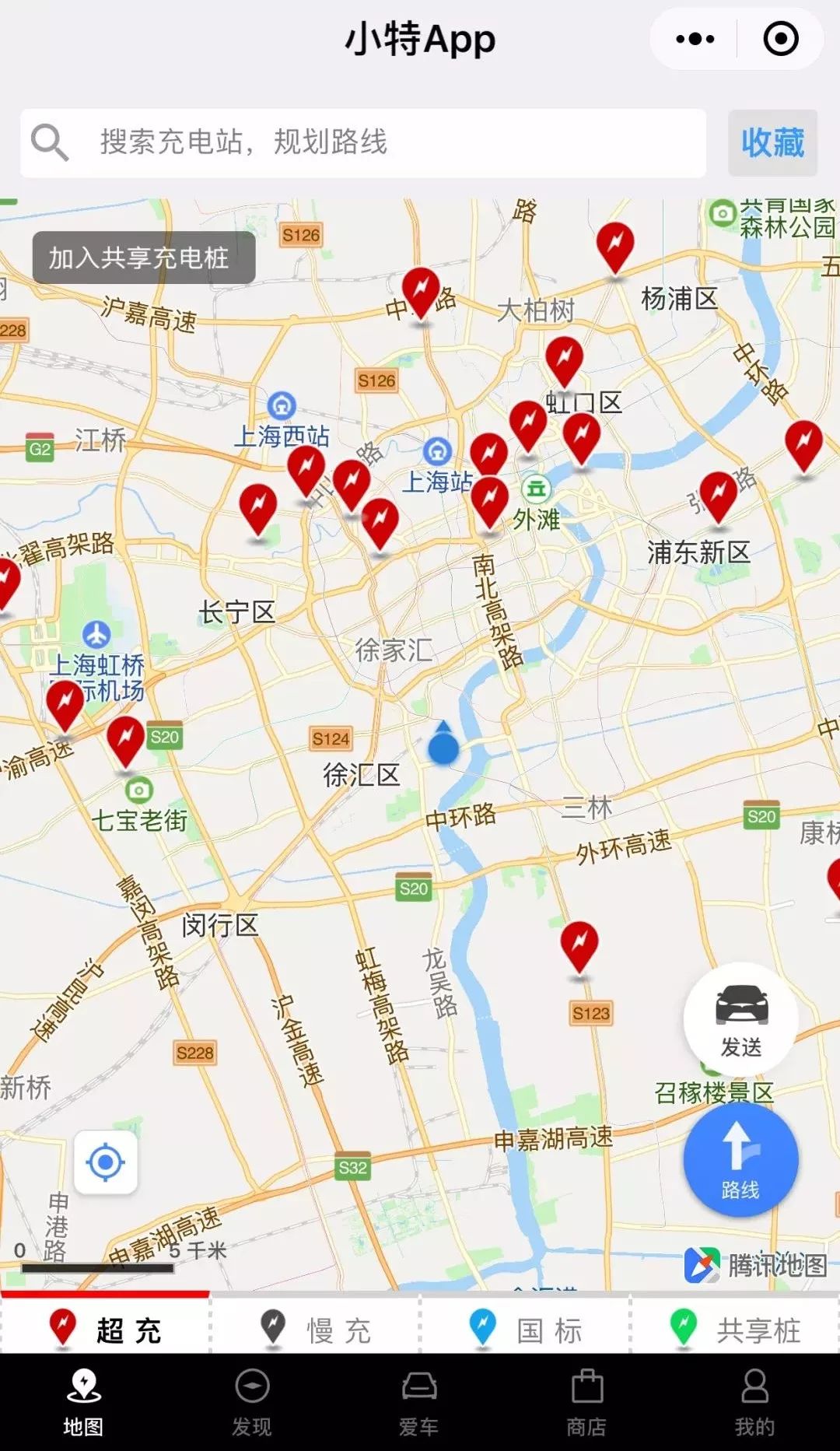
Task: Switch to the 国标 charger filter
Action: click(526, 1330)
